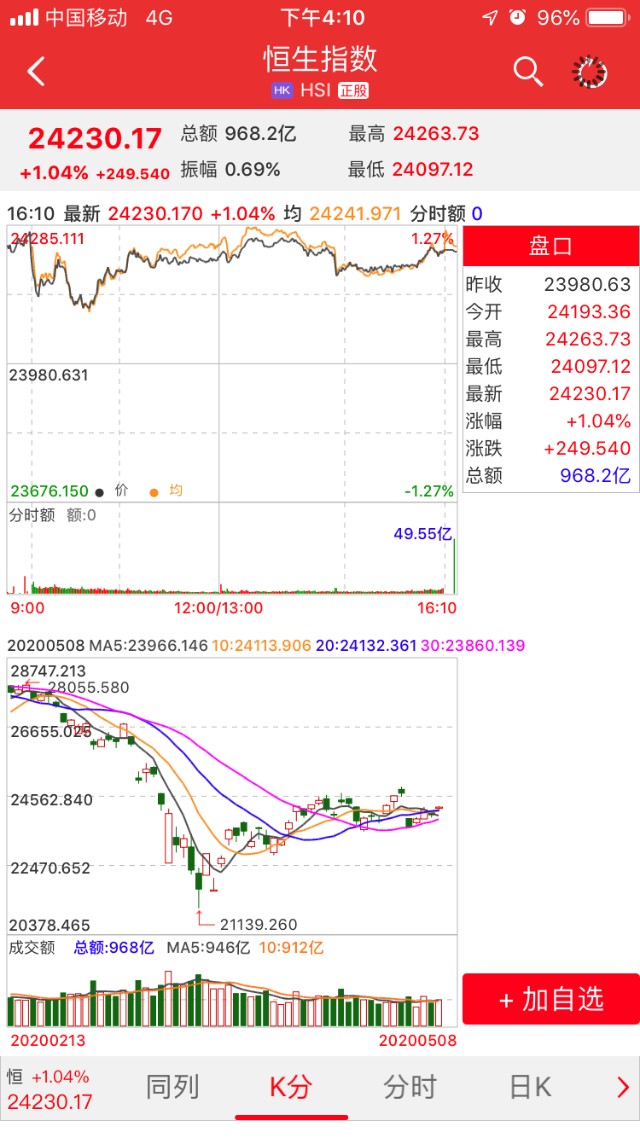640x1138 pixels.
Task: Open the intraday price chart
Action: click(x=232, y=360)
